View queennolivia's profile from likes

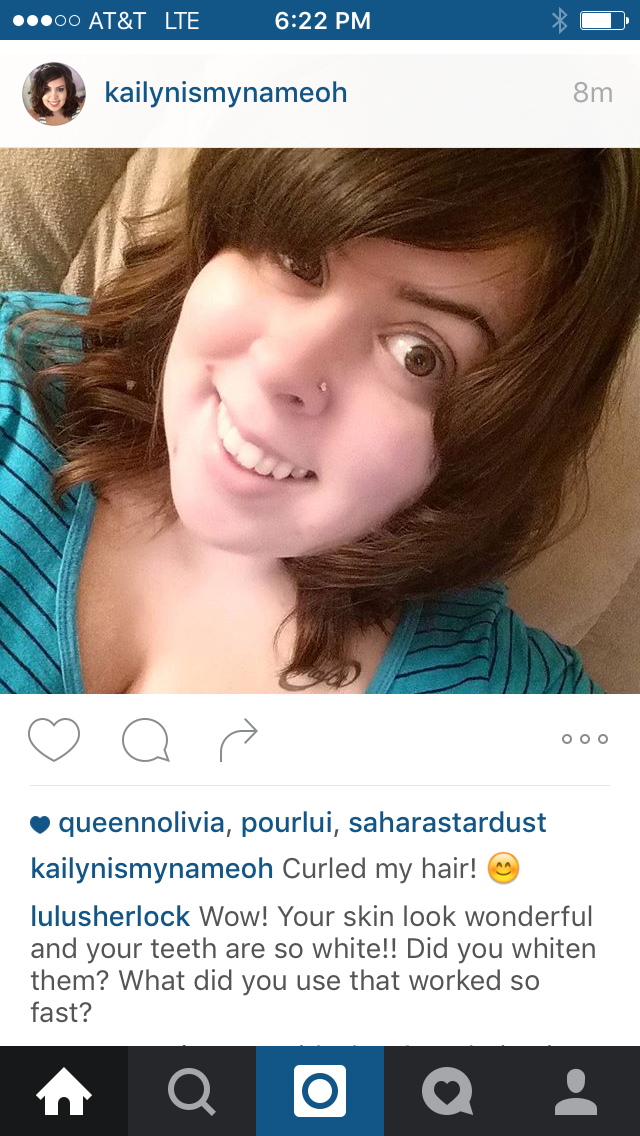point(141,823)
